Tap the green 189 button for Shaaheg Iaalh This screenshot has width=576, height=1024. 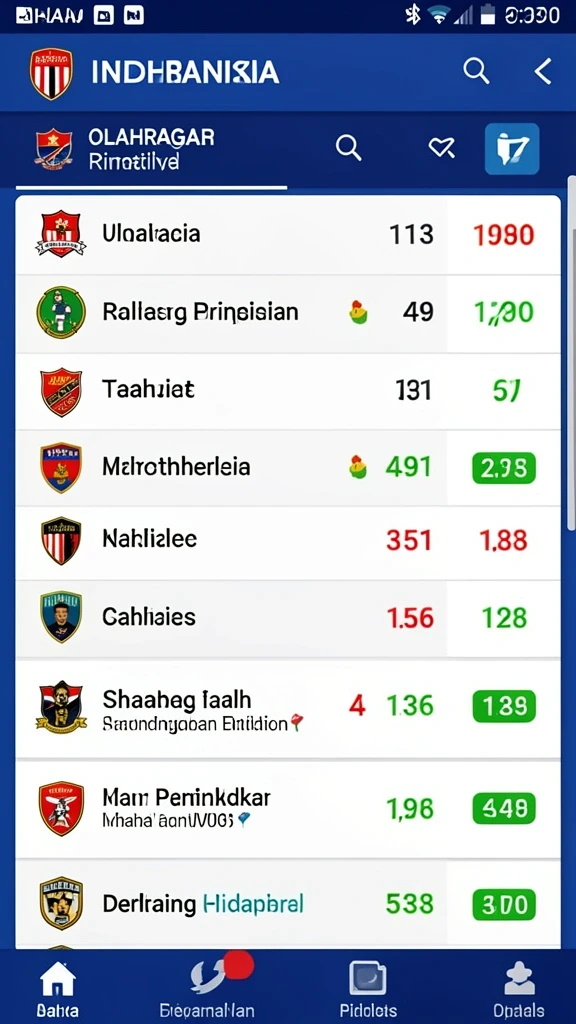tap(504, 707)
